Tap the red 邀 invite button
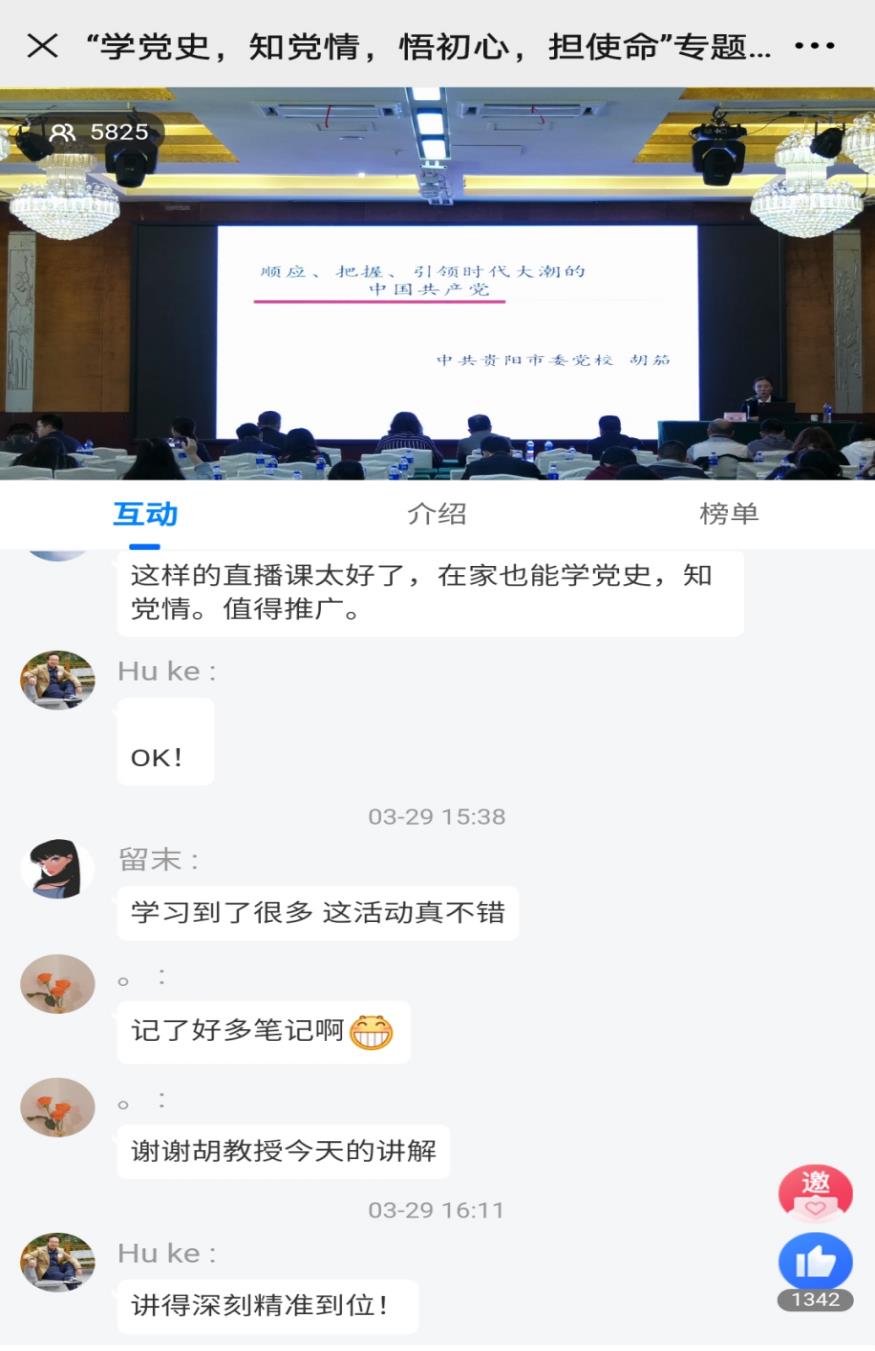875x1351 pixels. coord(815,1192)
